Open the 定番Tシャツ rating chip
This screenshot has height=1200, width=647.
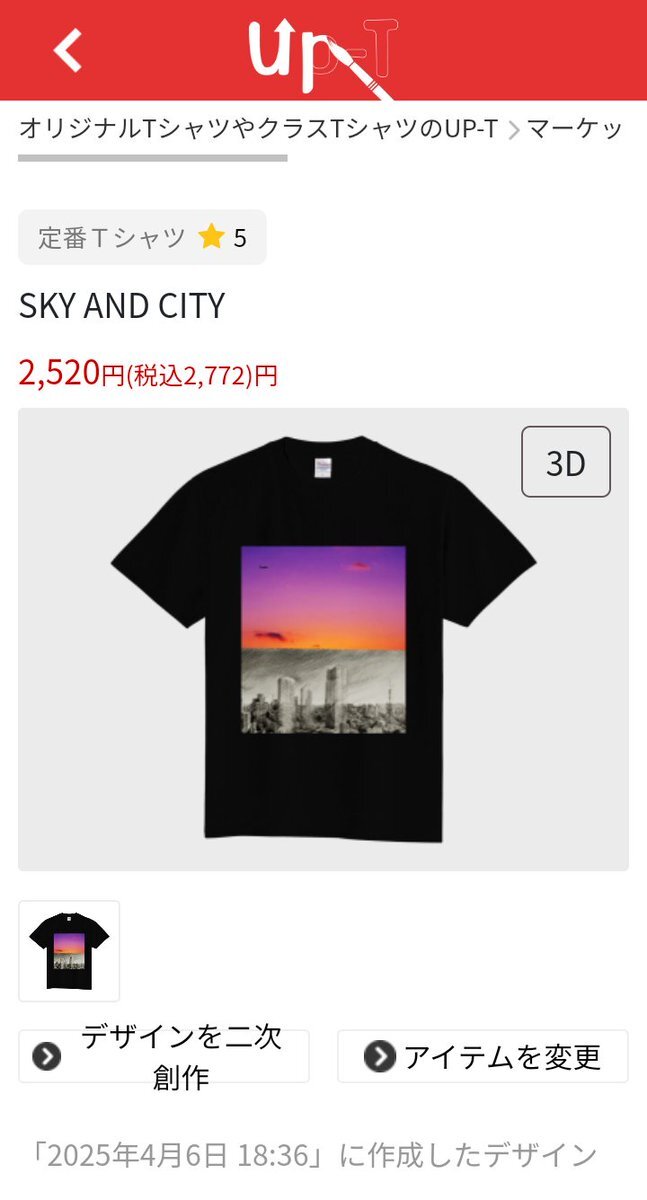point(142,237)
